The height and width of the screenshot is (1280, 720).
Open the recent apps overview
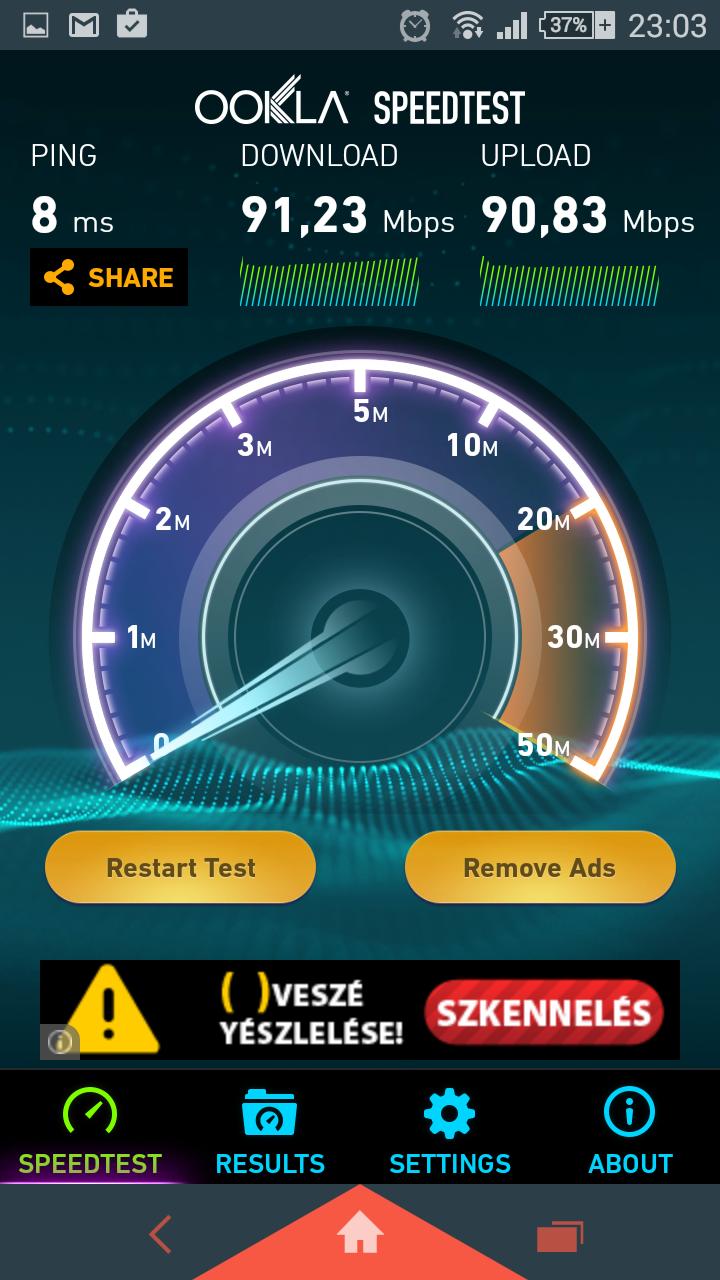(559, 1236)
